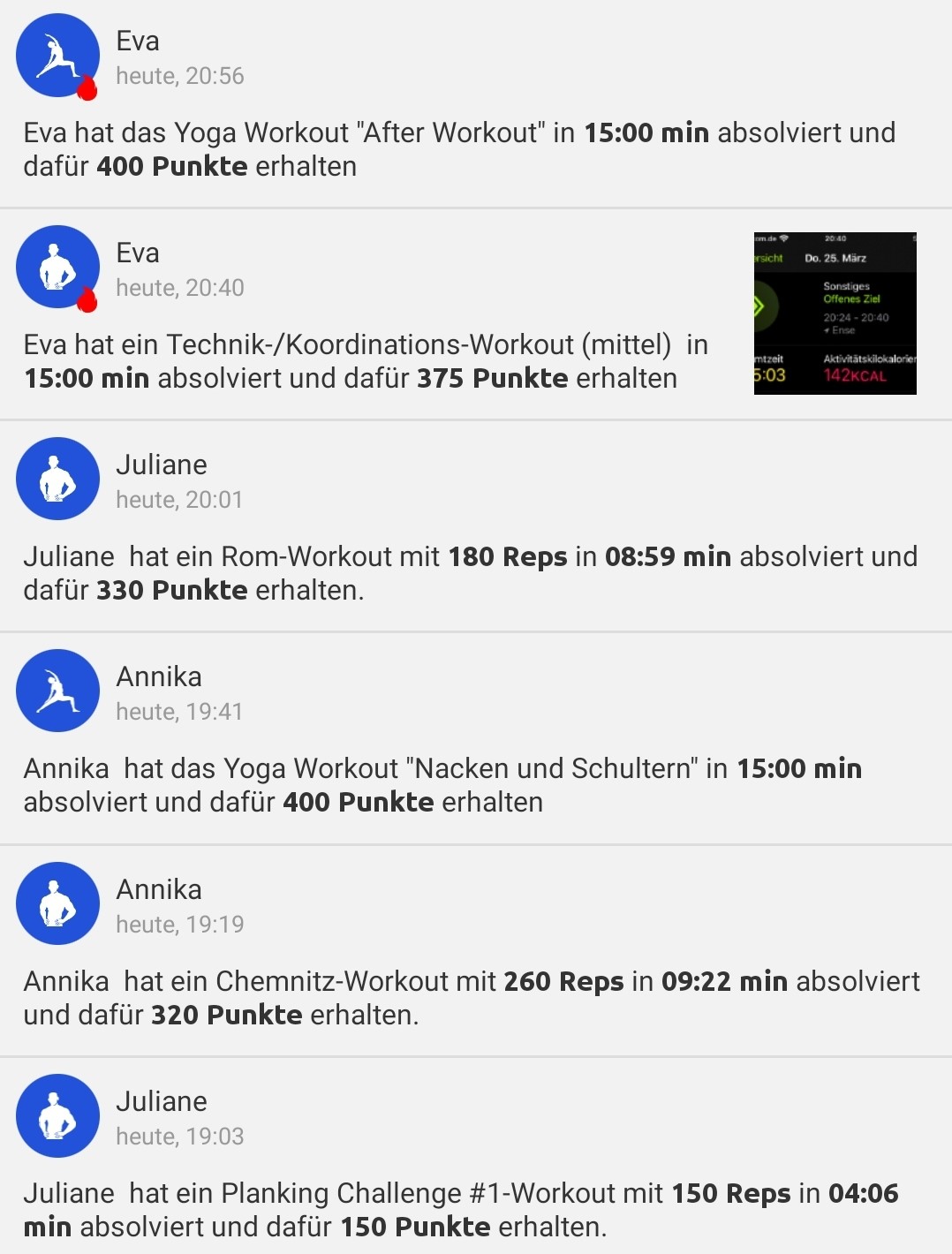Open Annika's strength workout avatar icon
This screenshot has height=1254, width=952.
coord(57,903)
